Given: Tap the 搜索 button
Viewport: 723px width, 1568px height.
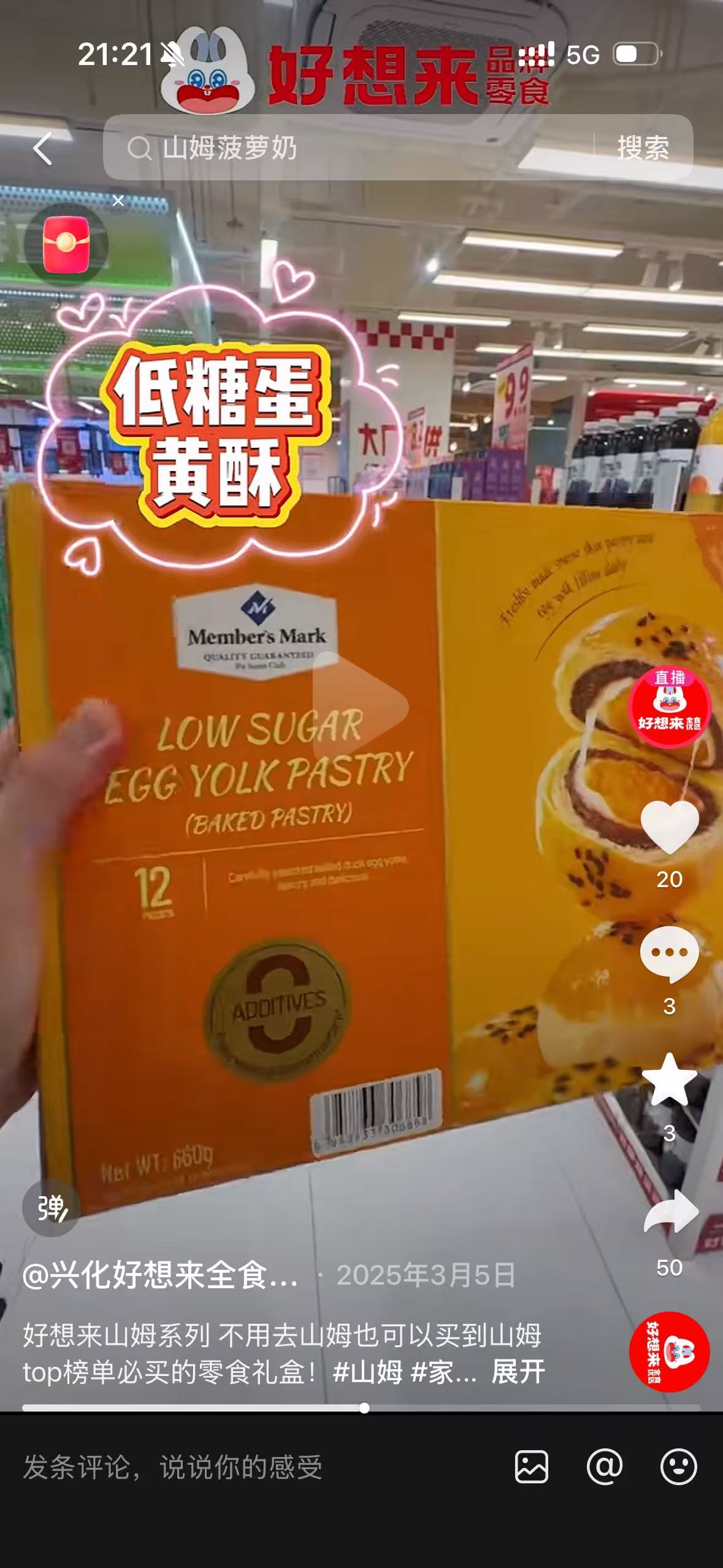Looking at the screenshot, I should click(x=642, y=148).
